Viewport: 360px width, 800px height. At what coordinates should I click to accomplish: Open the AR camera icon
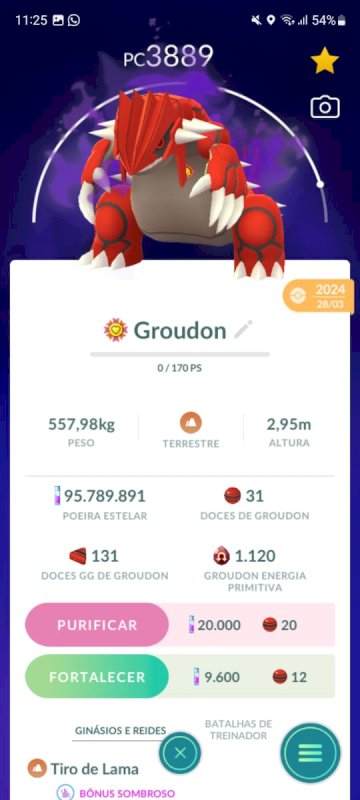click(325, 107)
